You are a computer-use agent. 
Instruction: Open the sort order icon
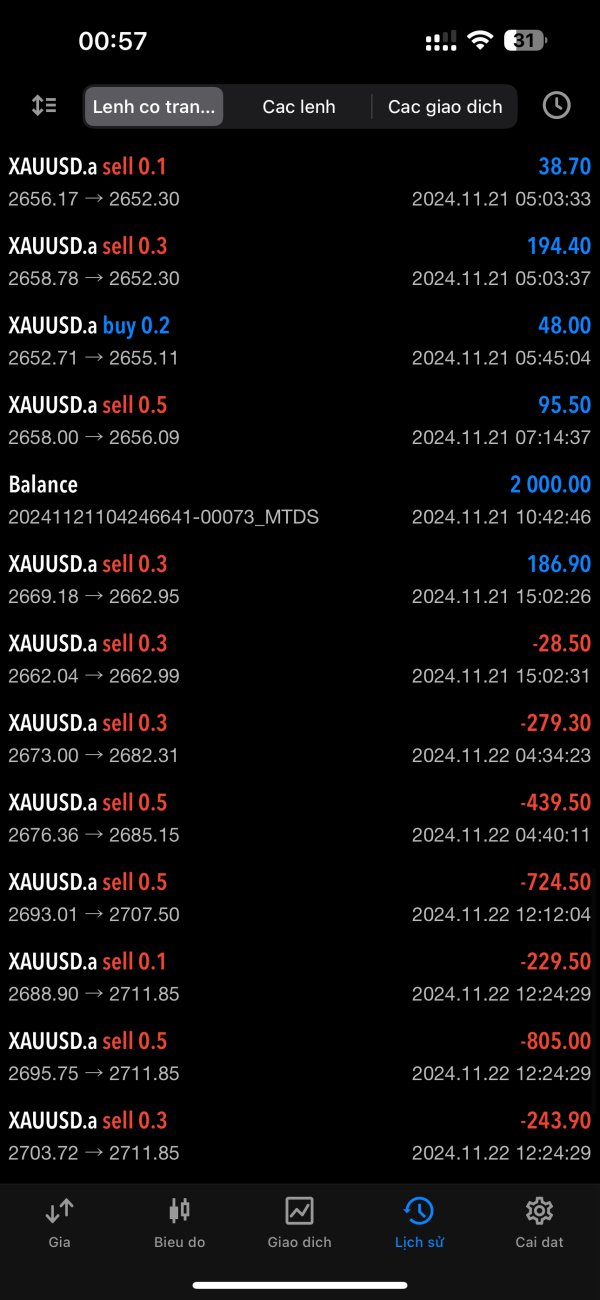point(44,105)
